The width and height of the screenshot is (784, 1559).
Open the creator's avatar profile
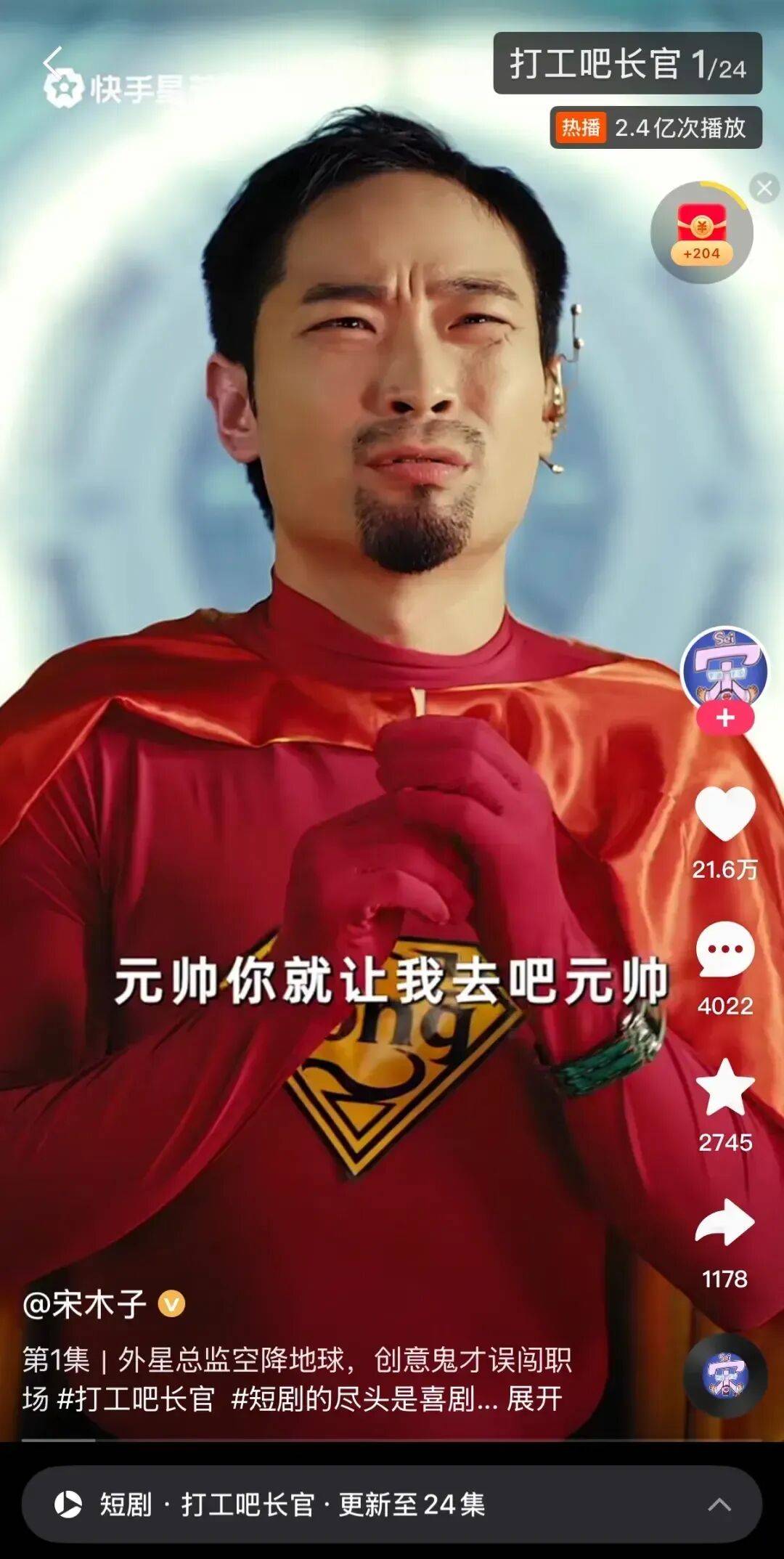[724, 668]
